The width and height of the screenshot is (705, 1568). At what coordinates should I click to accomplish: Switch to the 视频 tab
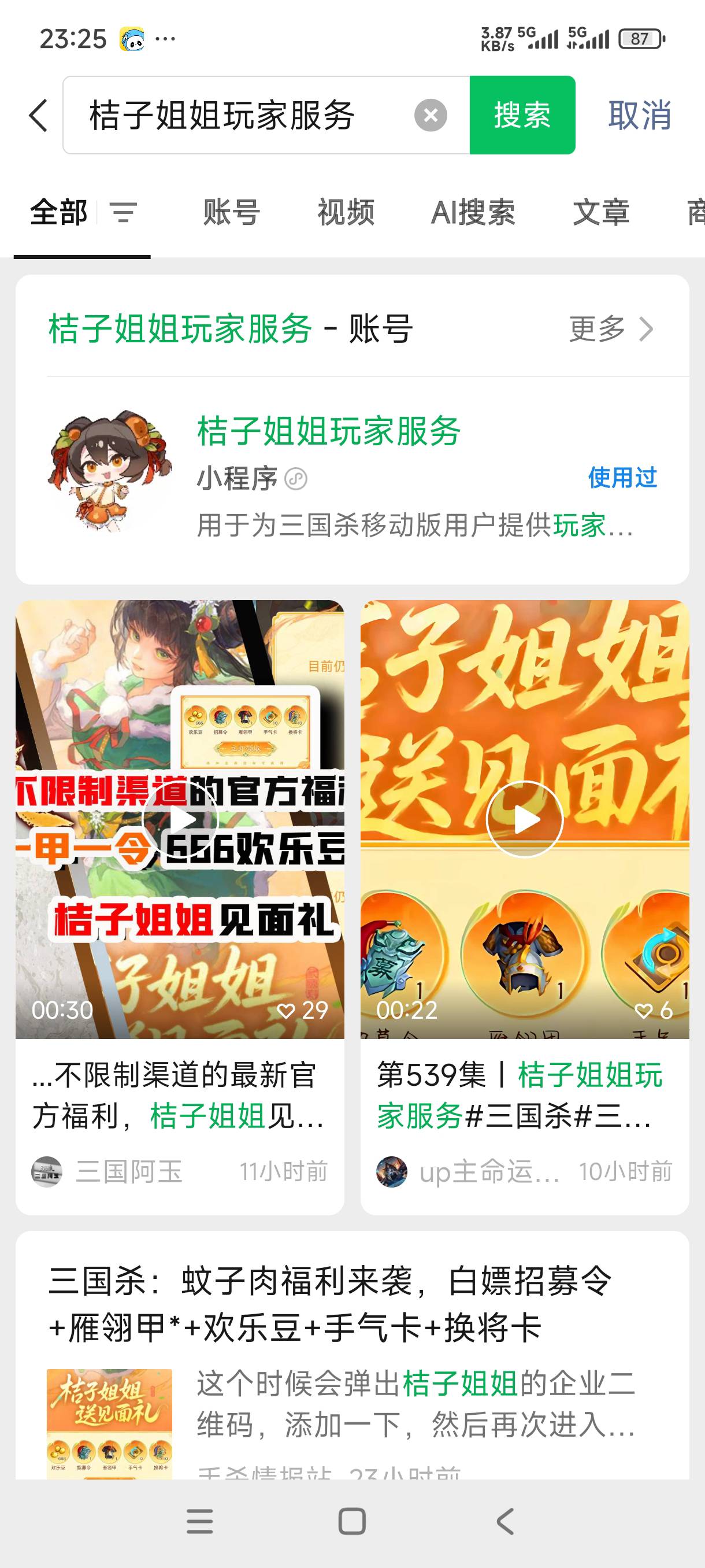(346, 212)
